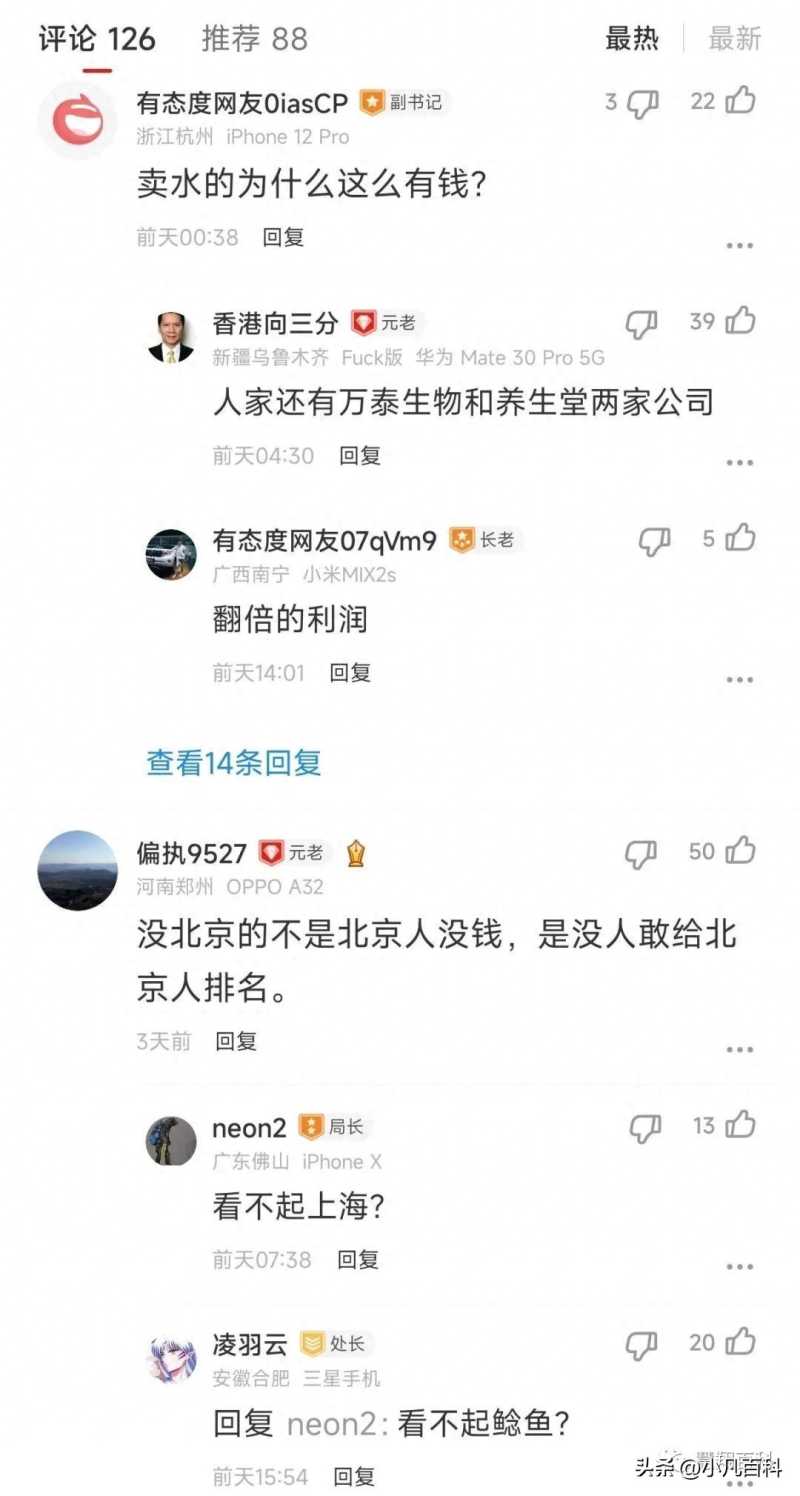Image resolution: width=800 pixels, height=1496 pixels.
Task: Reply to the 卖水的为什么这么有钱 comment
Action: (283, 237)
